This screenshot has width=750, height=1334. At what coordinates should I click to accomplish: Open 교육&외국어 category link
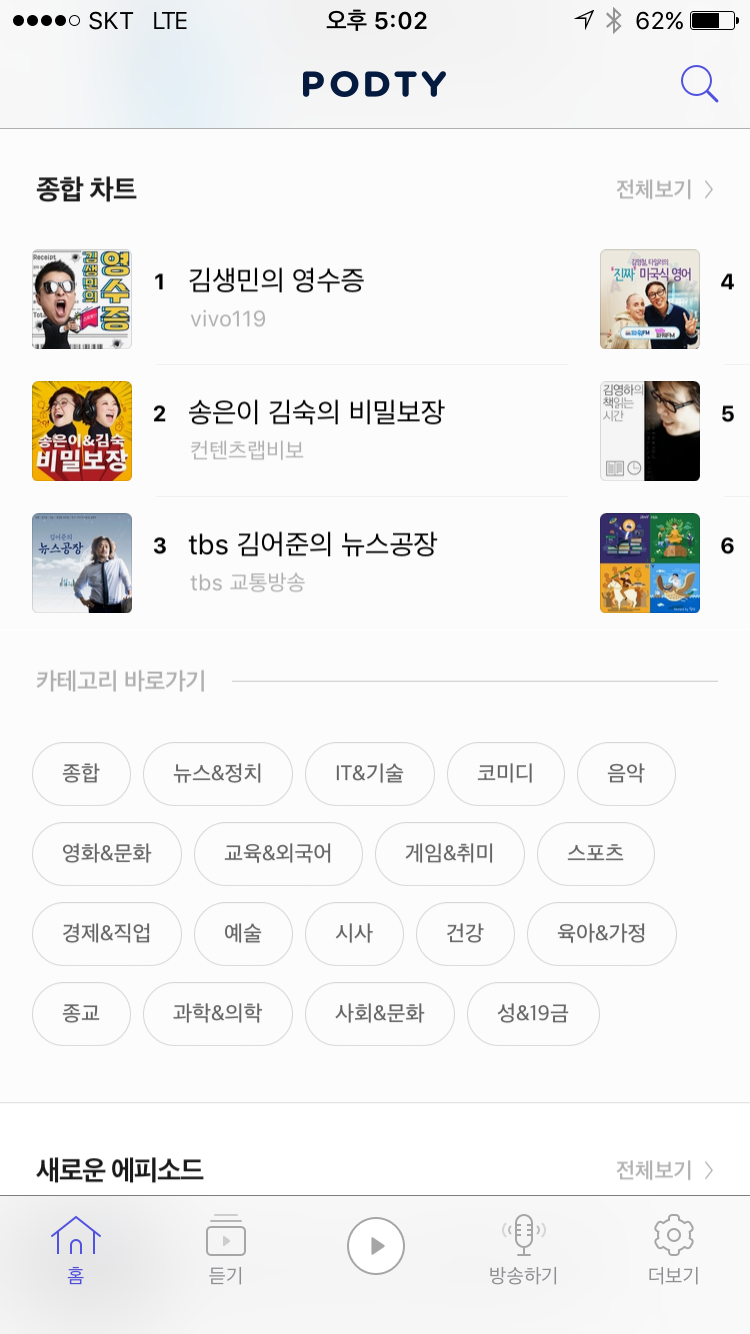[x=278, y=854]
